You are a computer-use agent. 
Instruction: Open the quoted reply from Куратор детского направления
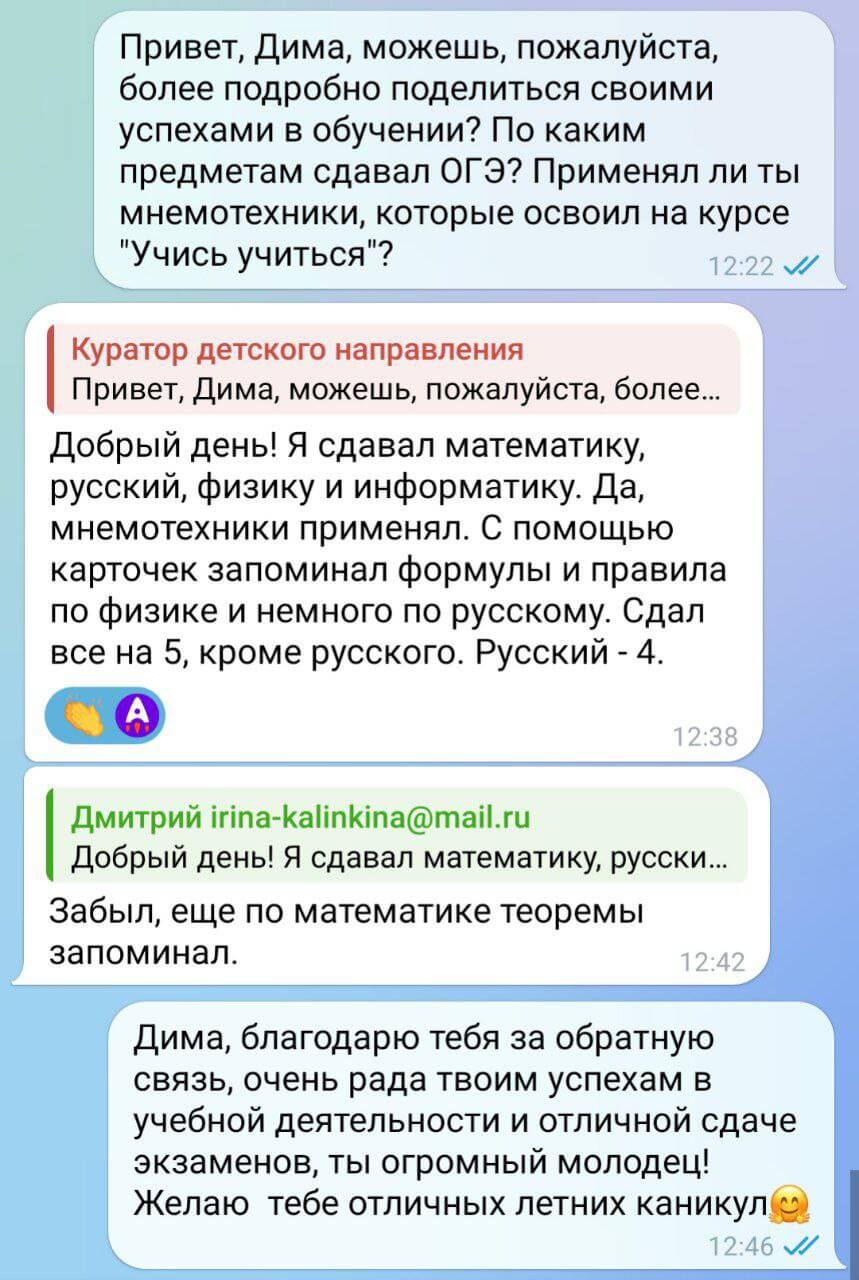[x=394, y=368]
